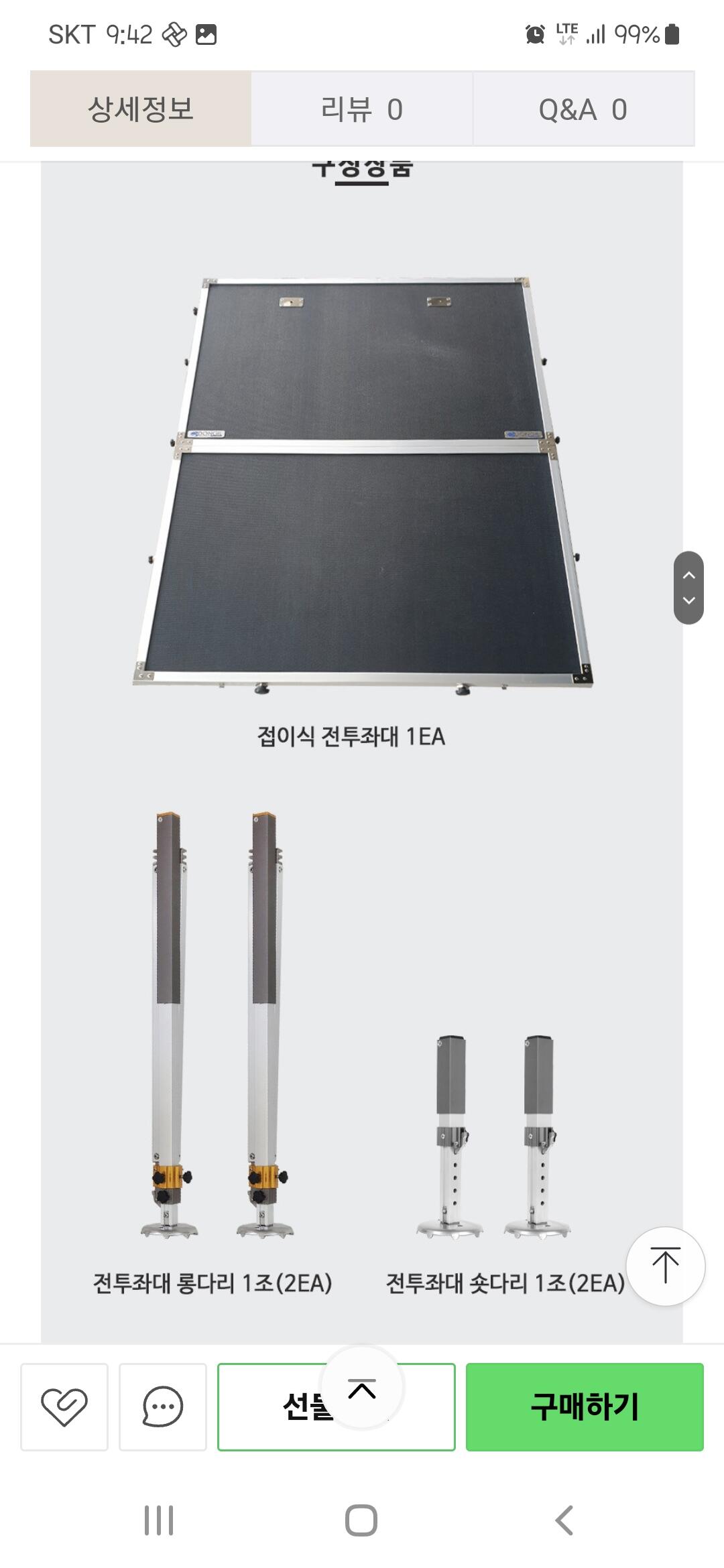Switch to the 리뷰 tab
Image resolution: width=724 pixels, height=1568 pixels.
362,109
